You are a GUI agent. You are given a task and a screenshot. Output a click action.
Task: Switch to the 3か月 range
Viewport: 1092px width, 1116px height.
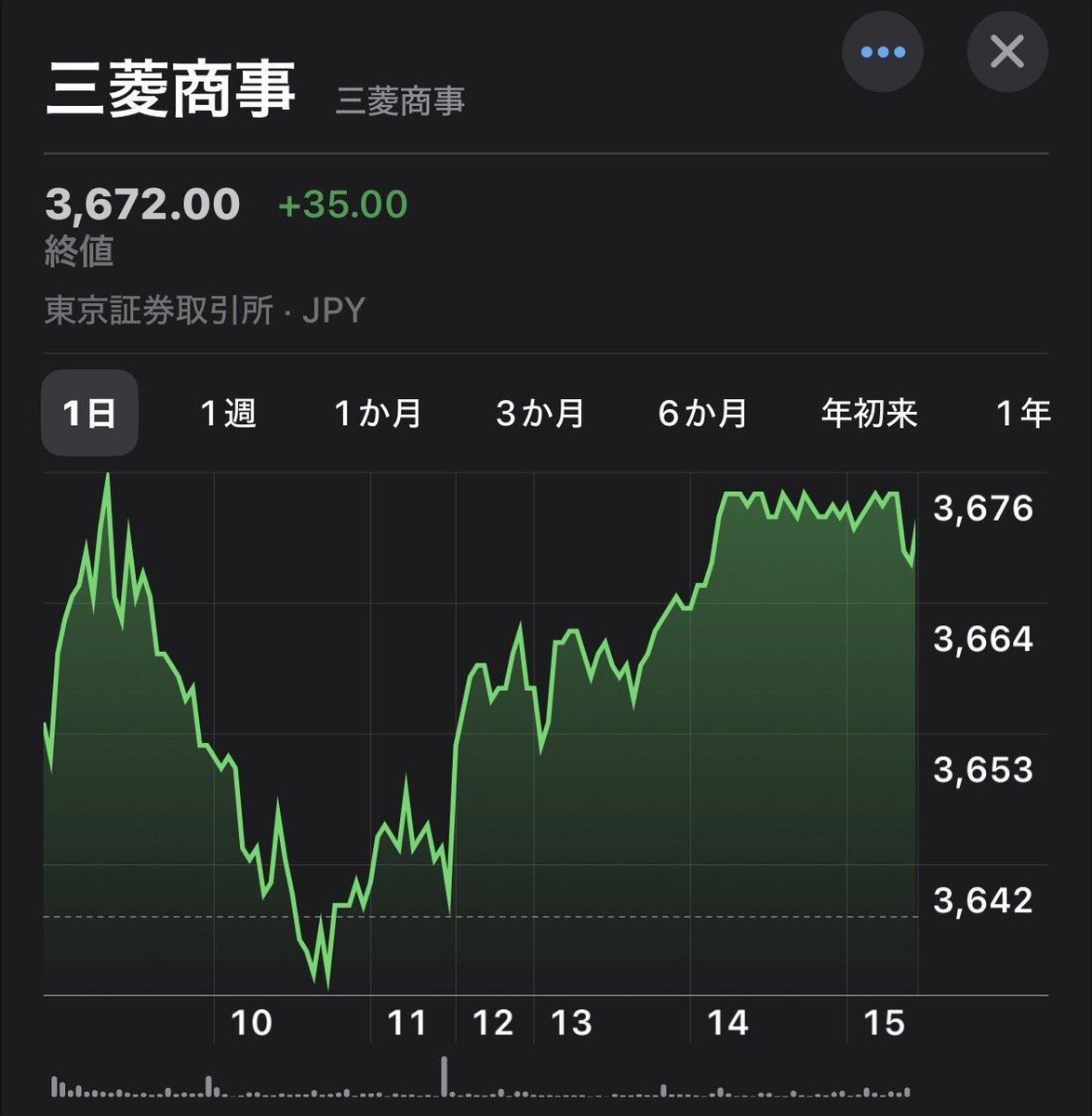coord(539,413)
